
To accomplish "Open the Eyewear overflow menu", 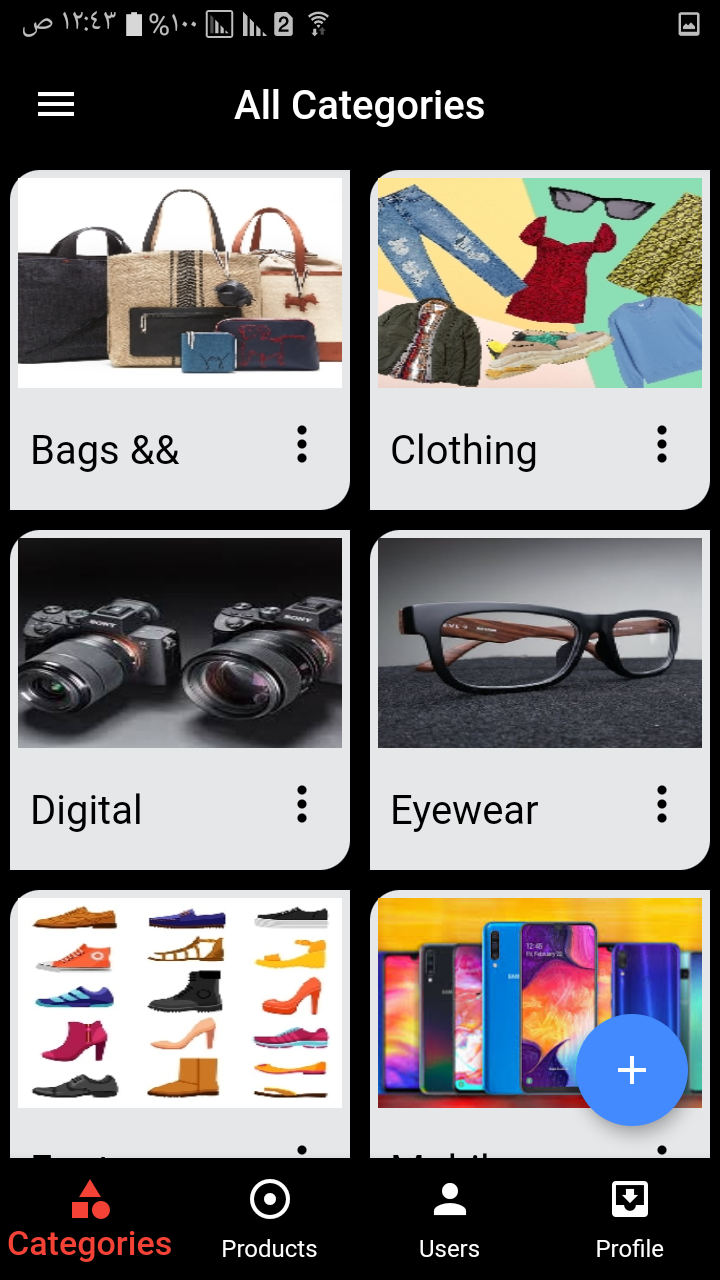I will 661,804.
